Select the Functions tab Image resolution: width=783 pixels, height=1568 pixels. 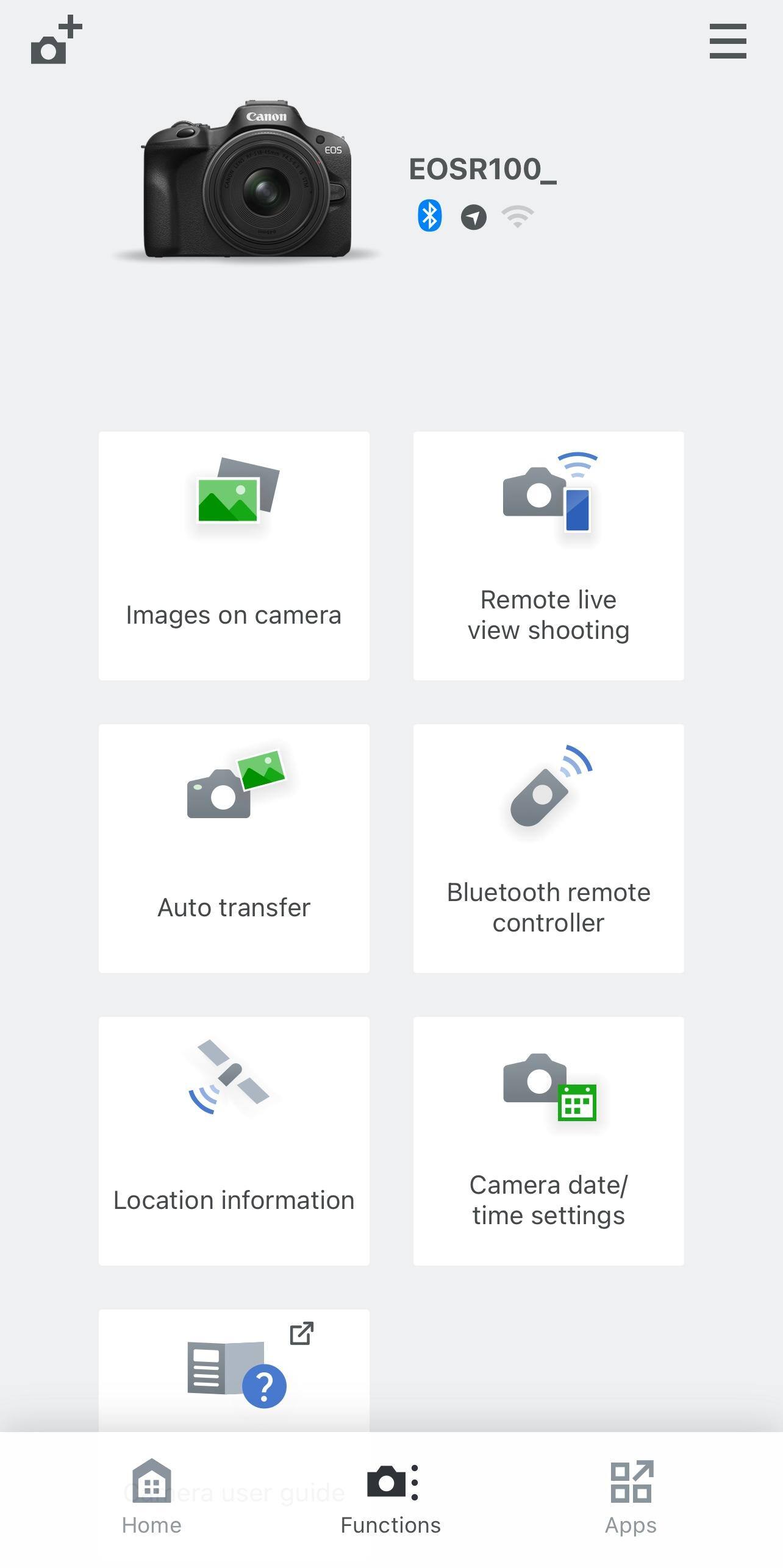[391, 1497]
